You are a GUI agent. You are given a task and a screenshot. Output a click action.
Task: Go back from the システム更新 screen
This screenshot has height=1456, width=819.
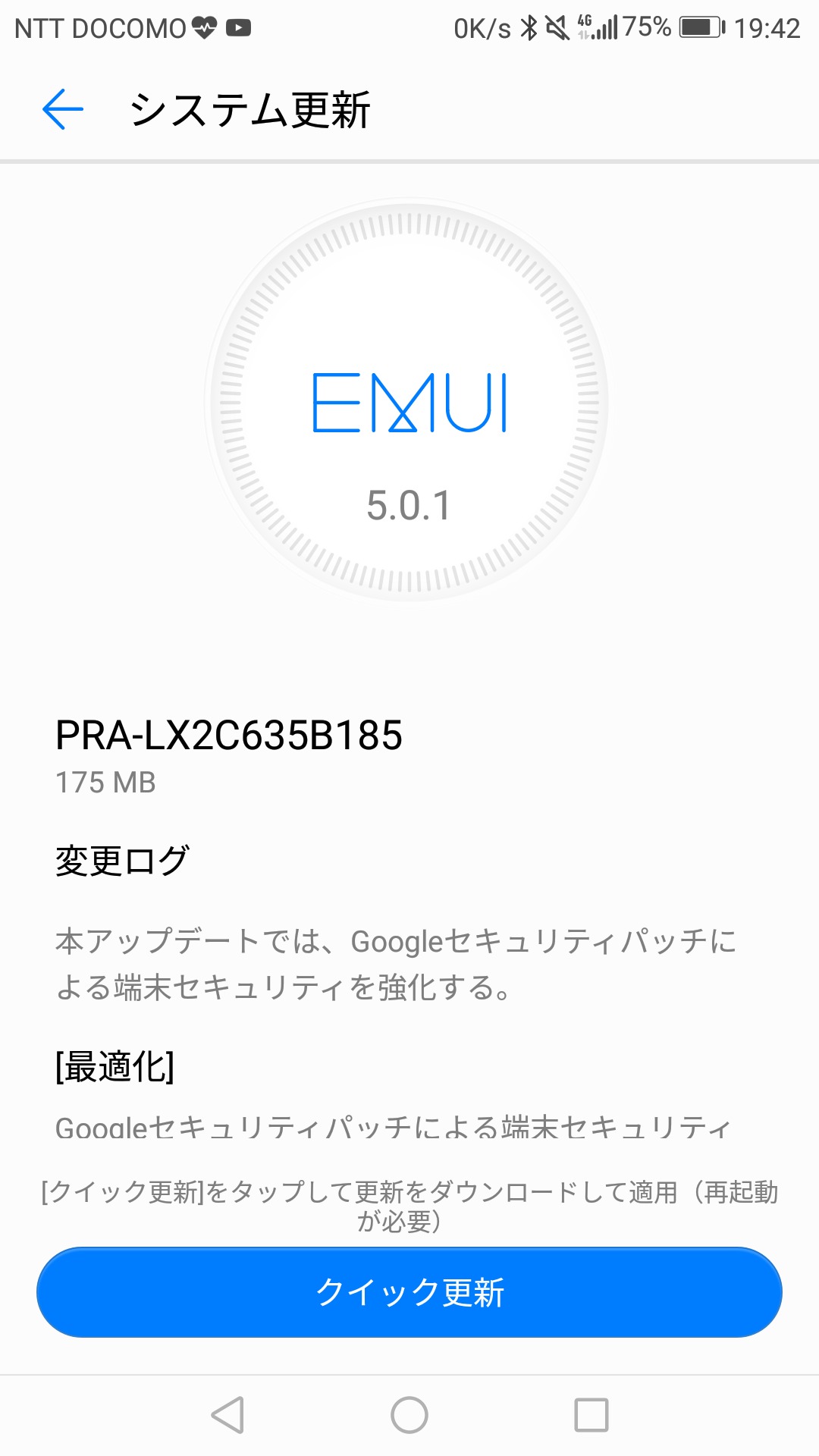pos(62,109)
